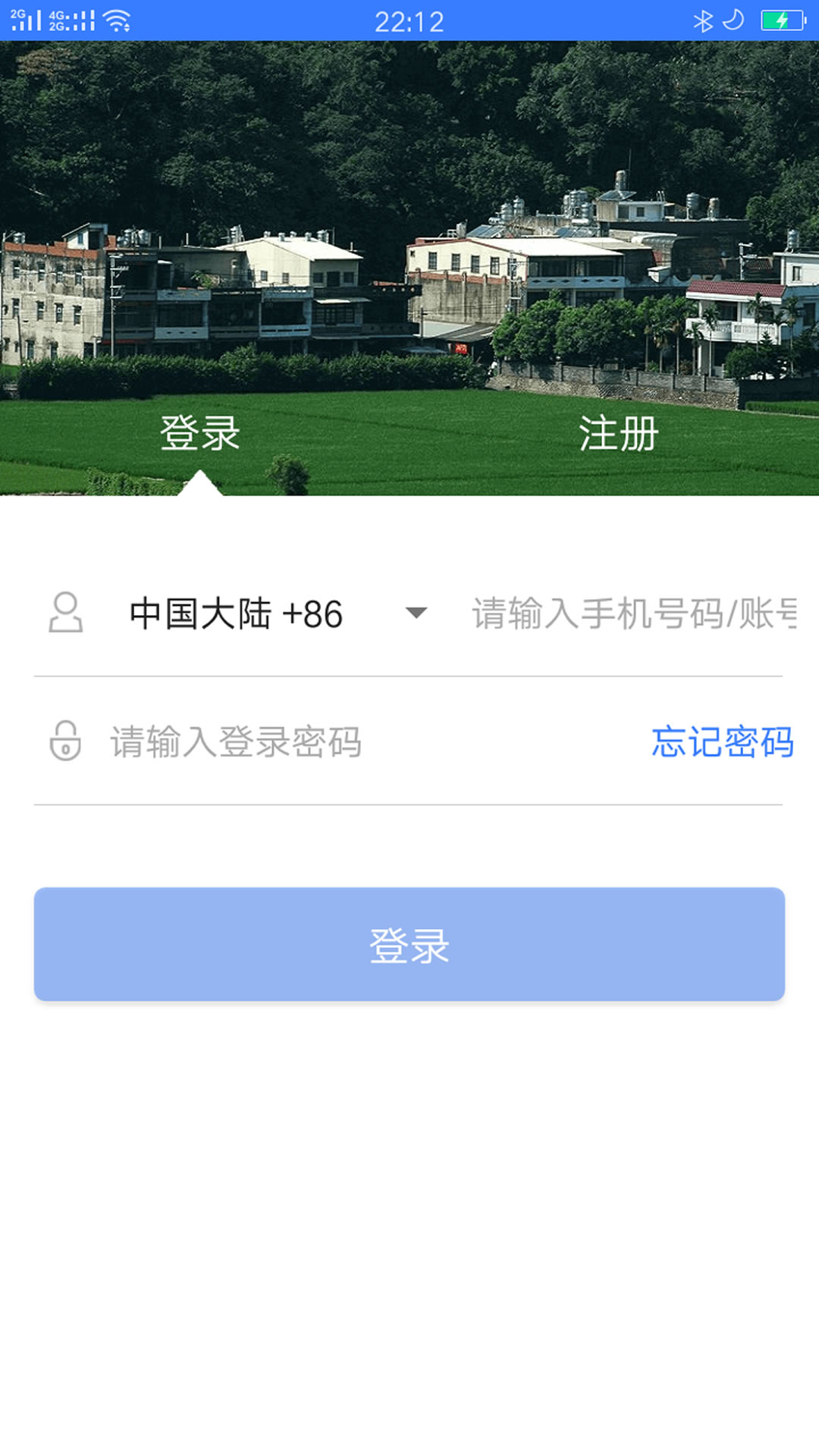
Task: Select the 登录 tab
Action: [200, 434]
